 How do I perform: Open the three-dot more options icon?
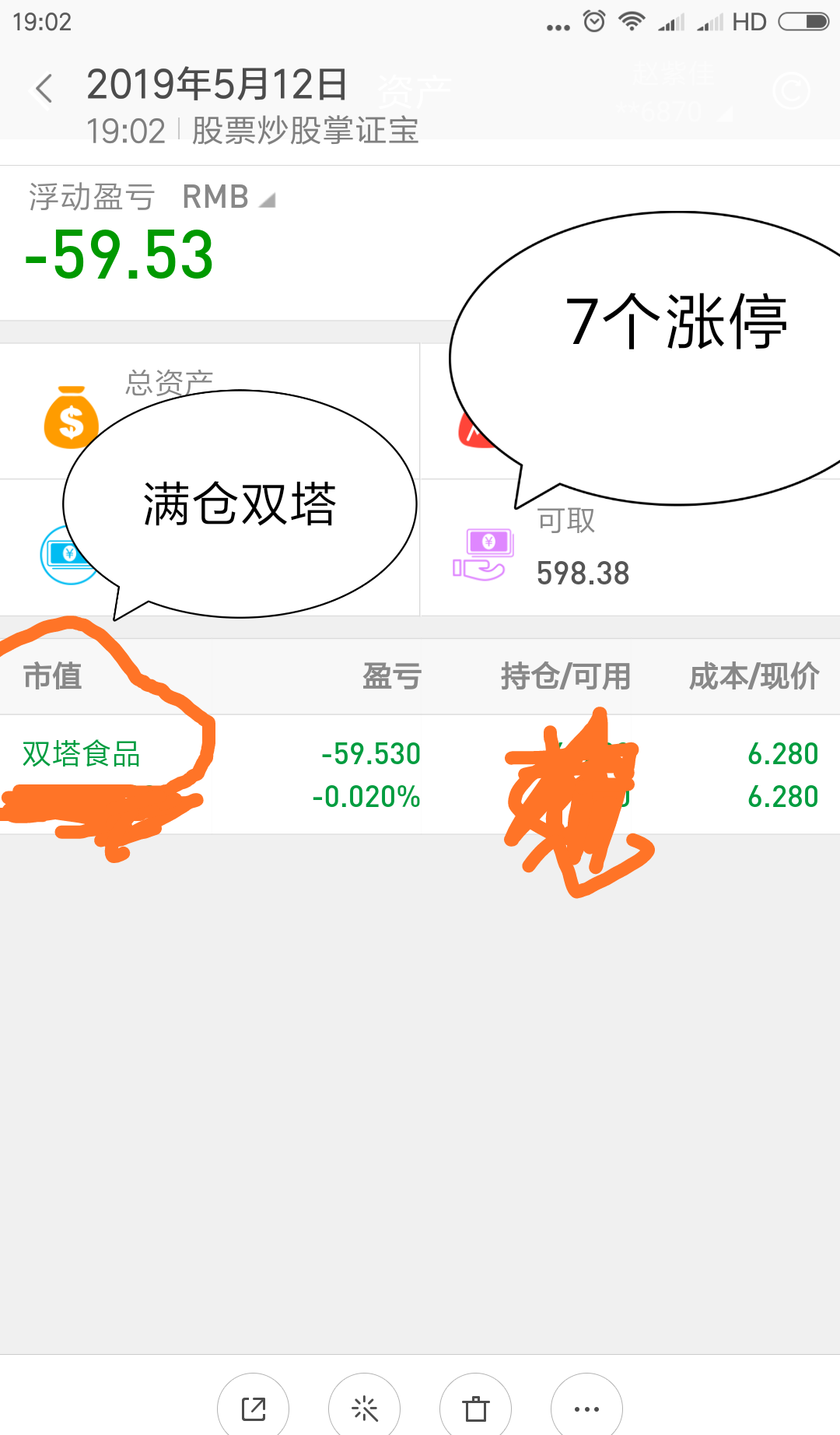click(x=587, y=1407)
